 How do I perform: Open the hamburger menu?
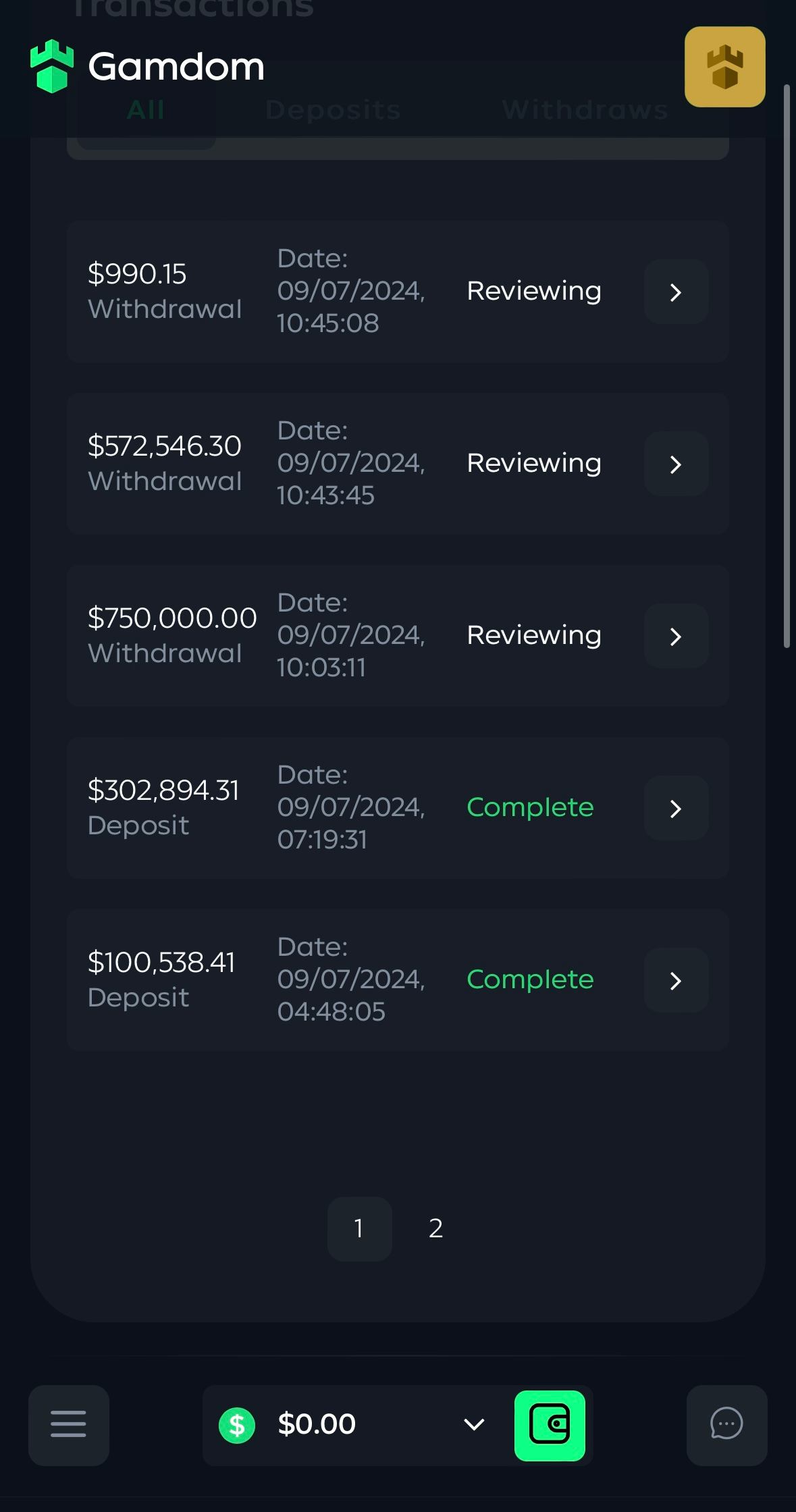point(68,1424)
